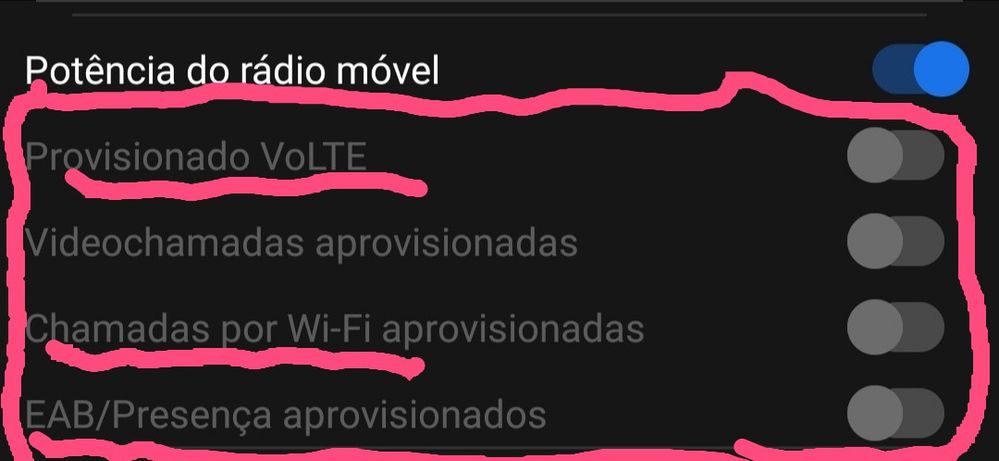Enable Videochamadas aprovisionadas switch
Screen dimensions: 999x461
[x=895, y=241]
